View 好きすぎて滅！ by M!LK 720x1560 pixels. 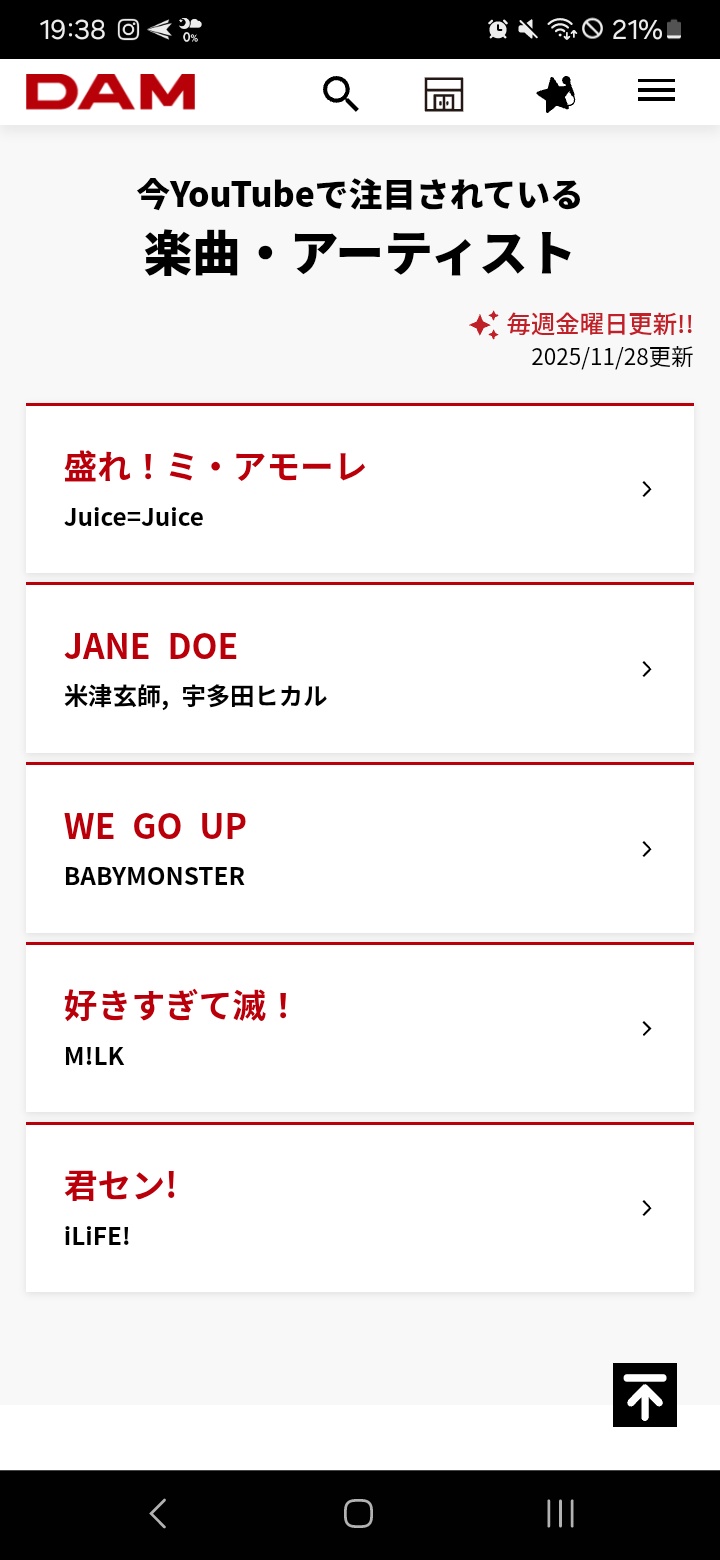pyautogui.click(x=360, y=1029)
